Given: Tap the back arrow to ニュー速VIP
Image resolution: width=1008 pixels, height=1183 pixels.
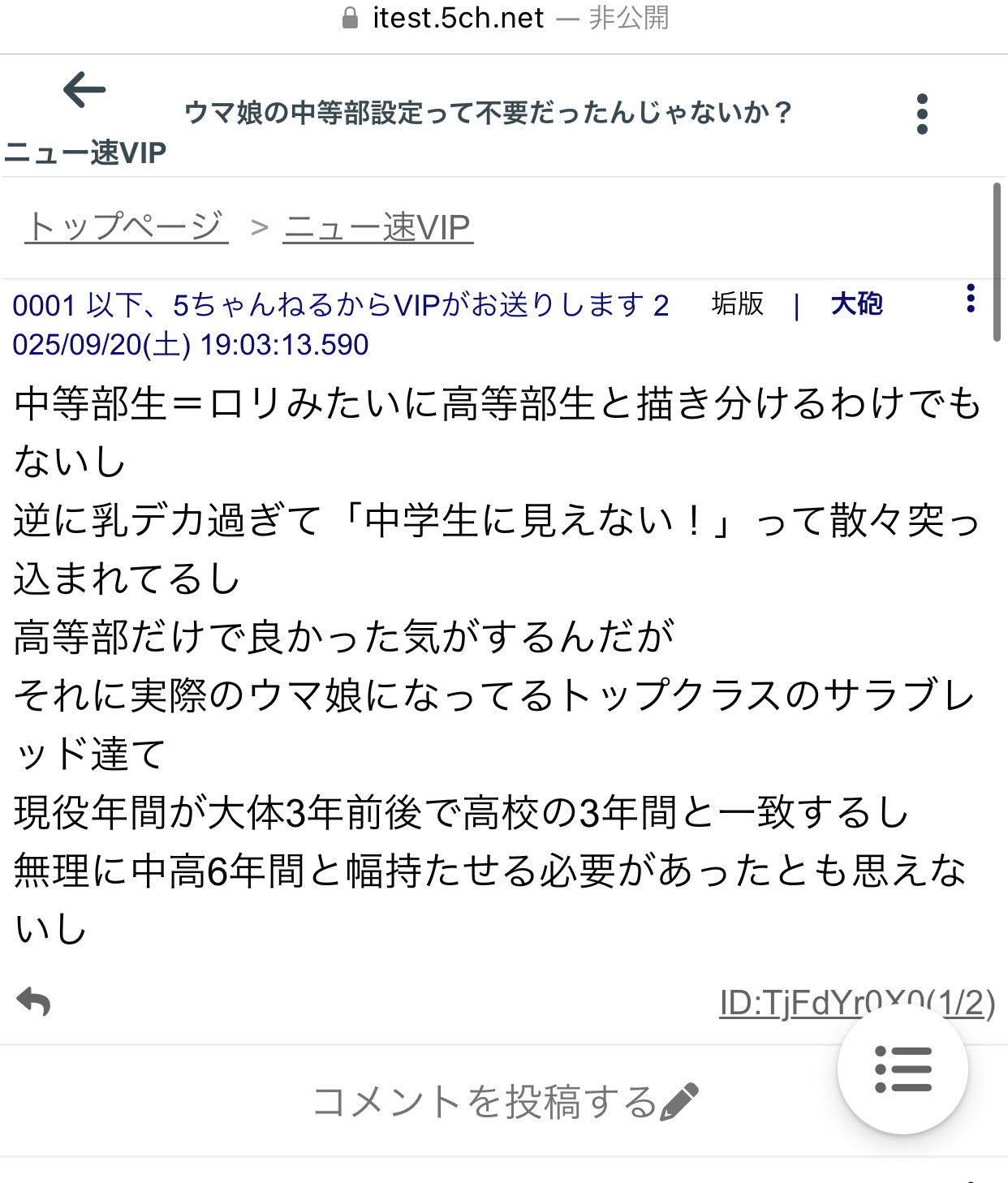Looking at the screenshot, I should click(84, 90).
